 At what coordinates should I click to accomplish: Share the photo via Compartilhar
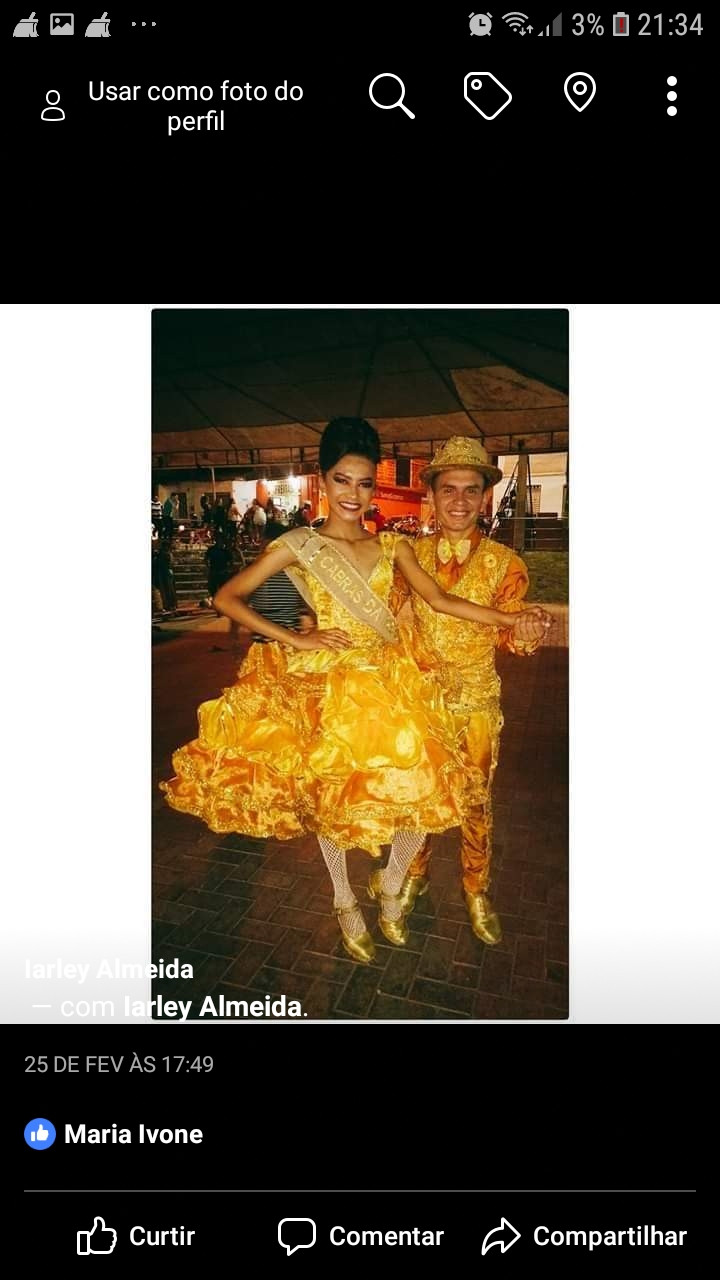click(585, 1236)
